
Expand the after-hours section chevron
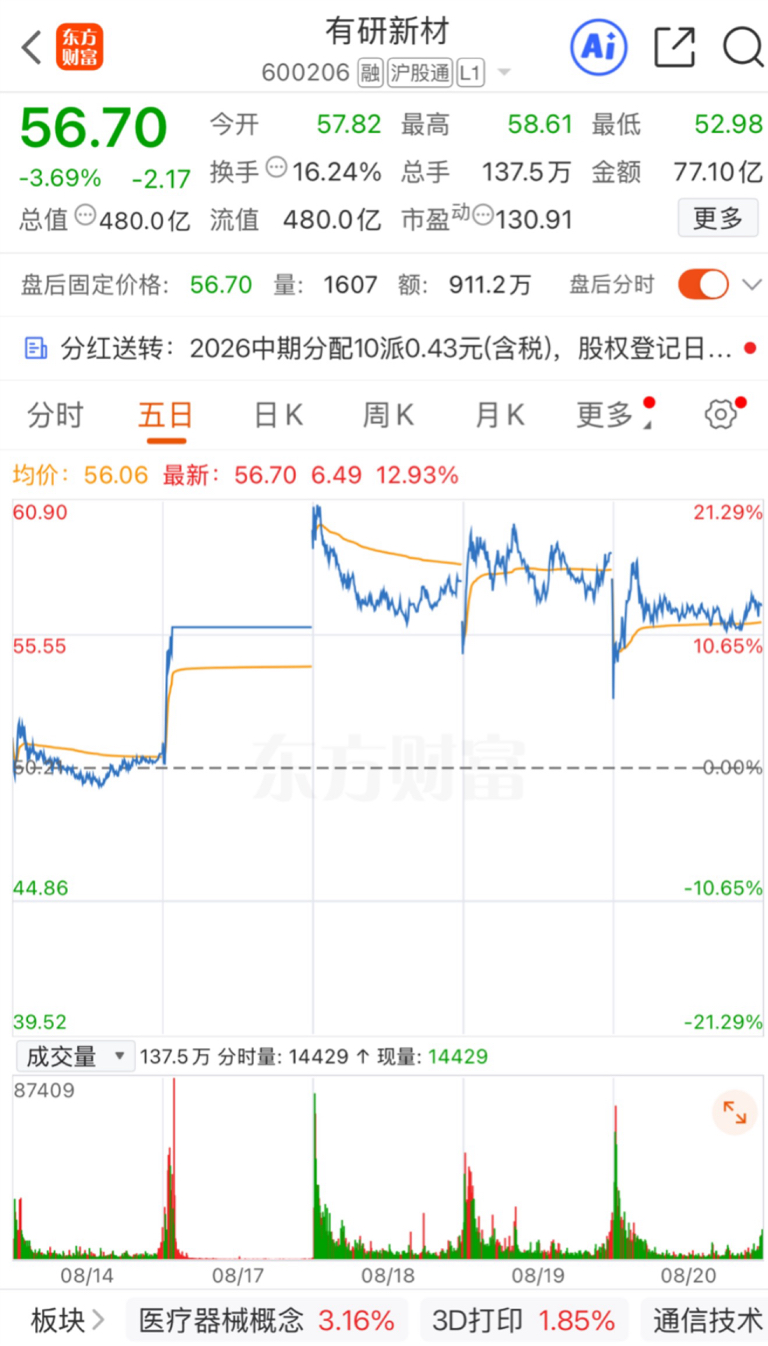752,285
